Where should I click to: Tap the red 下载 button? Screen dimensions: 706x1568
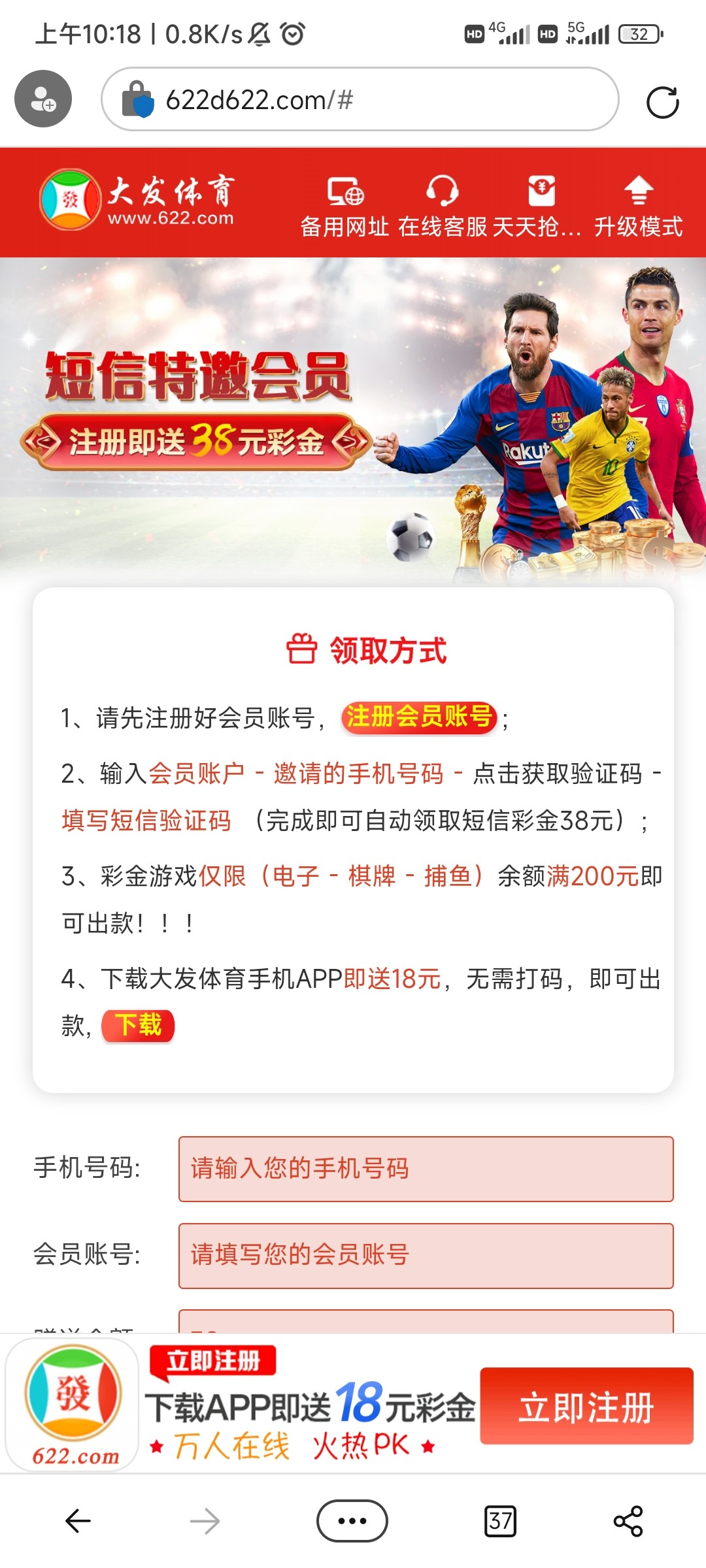click(x=138, y=1025)
